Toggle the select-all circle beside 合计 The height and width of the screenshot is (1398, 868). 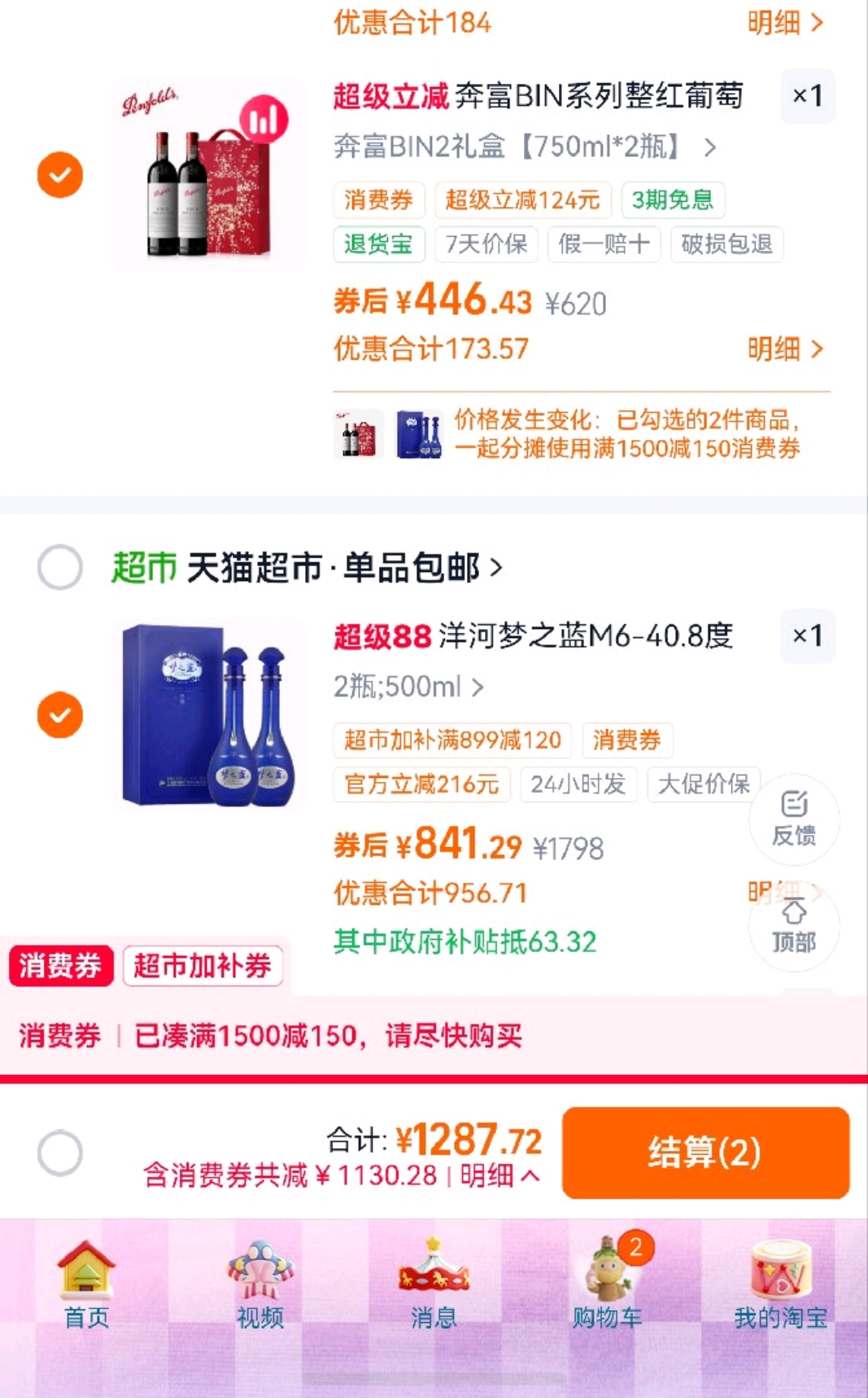(60, 1153)
